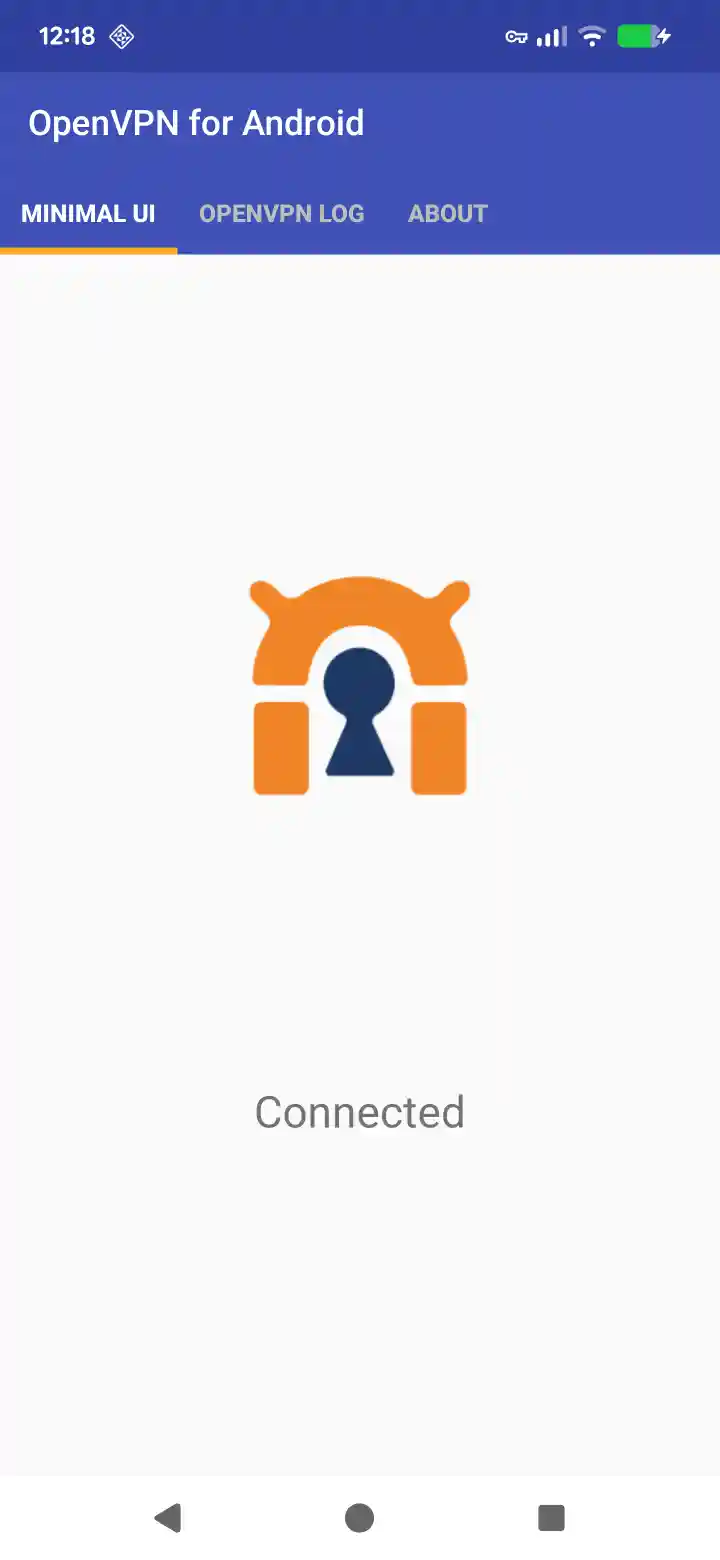Tap the cellular signal icon

552,36
